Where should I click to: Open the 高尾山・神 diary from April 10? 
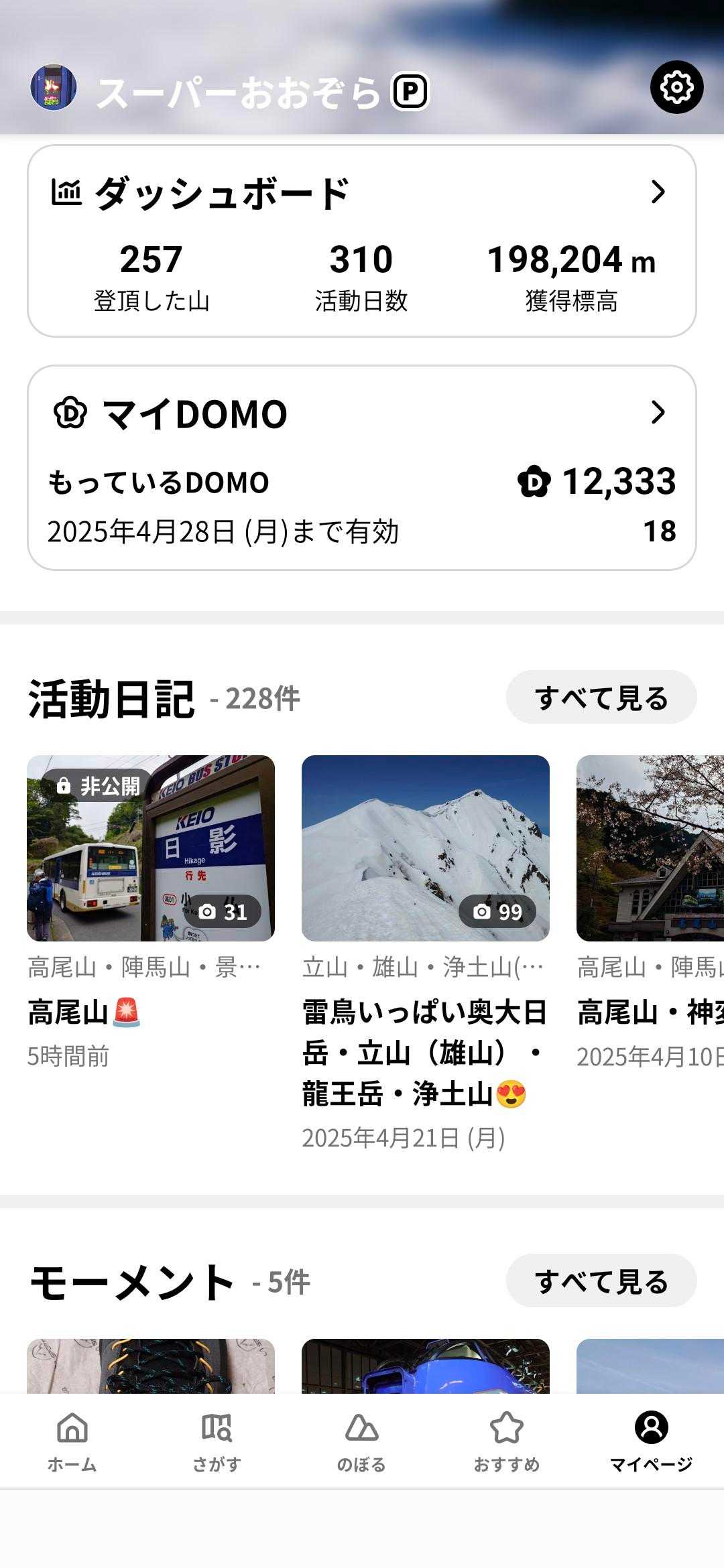tap(650, 848)
